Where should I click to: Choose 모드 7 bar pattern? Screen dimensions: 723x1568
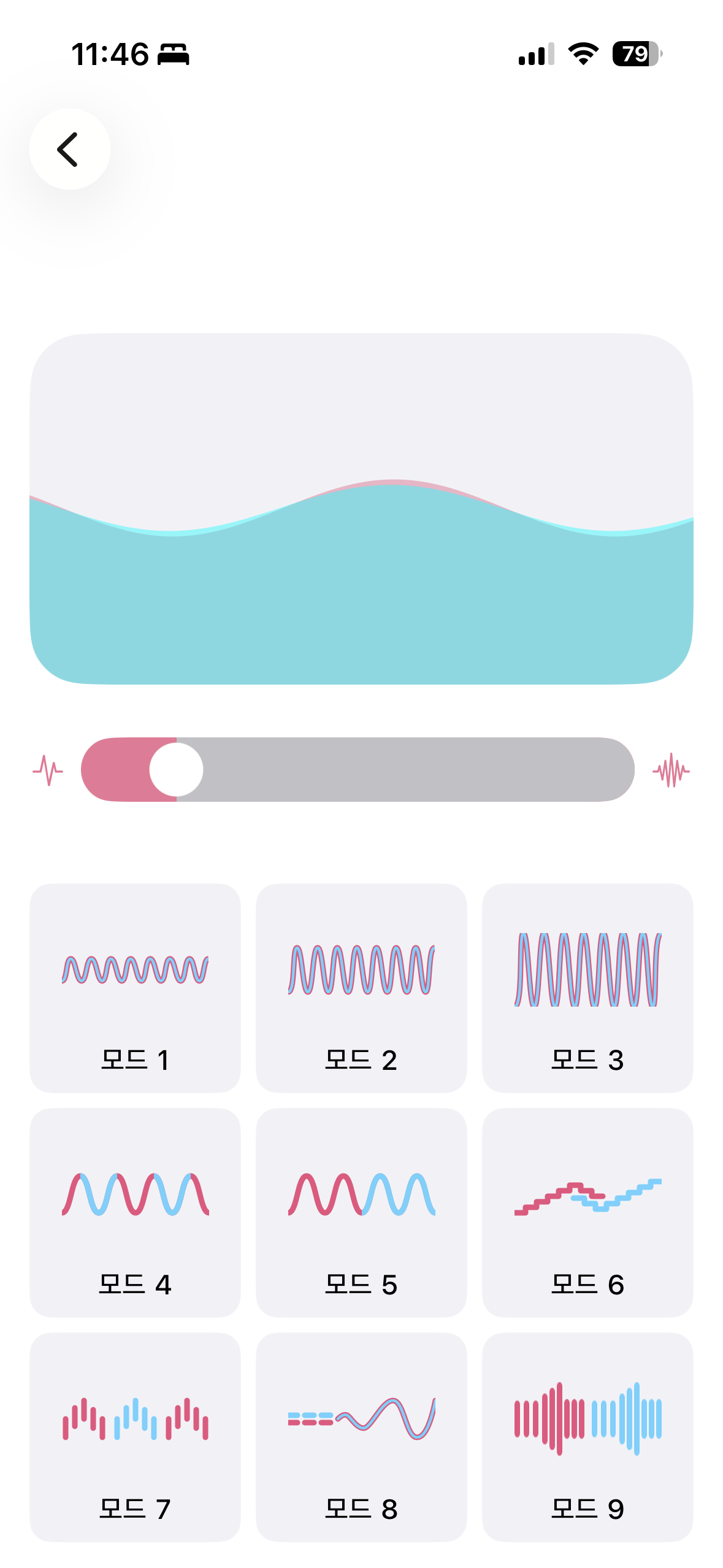pyautogui.click(x=135, y=1437)
